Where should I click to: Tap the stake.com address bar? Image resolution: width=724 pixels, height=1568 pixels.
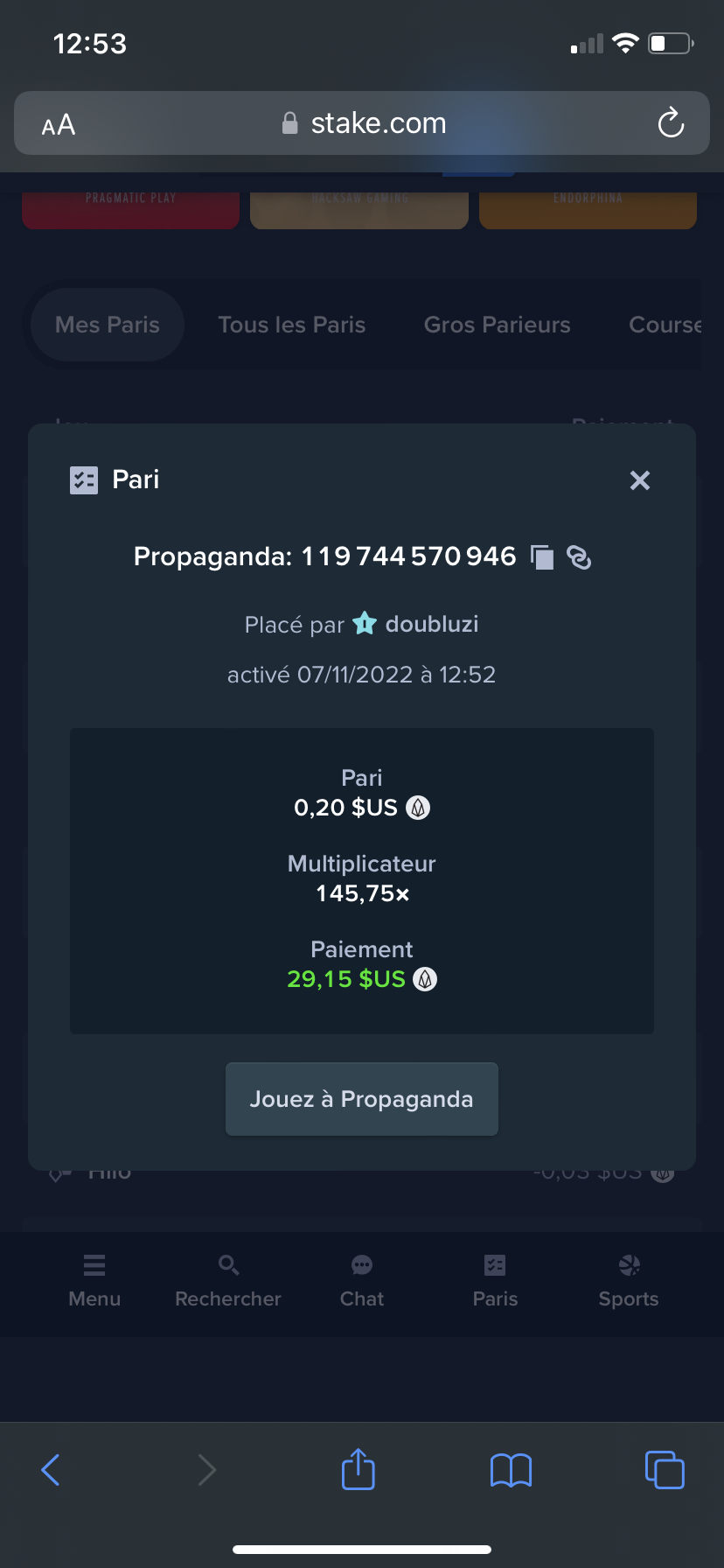[362, 123]
